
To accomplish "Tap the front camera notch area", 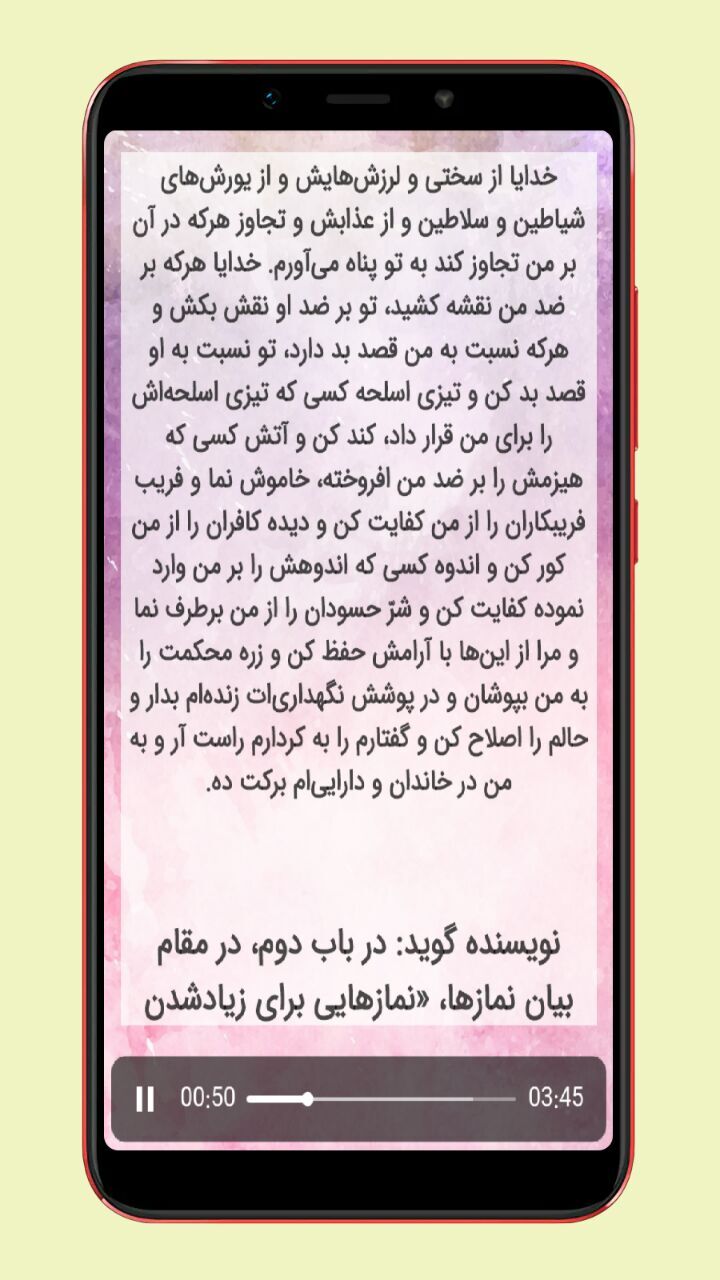I will pos(270,100).
